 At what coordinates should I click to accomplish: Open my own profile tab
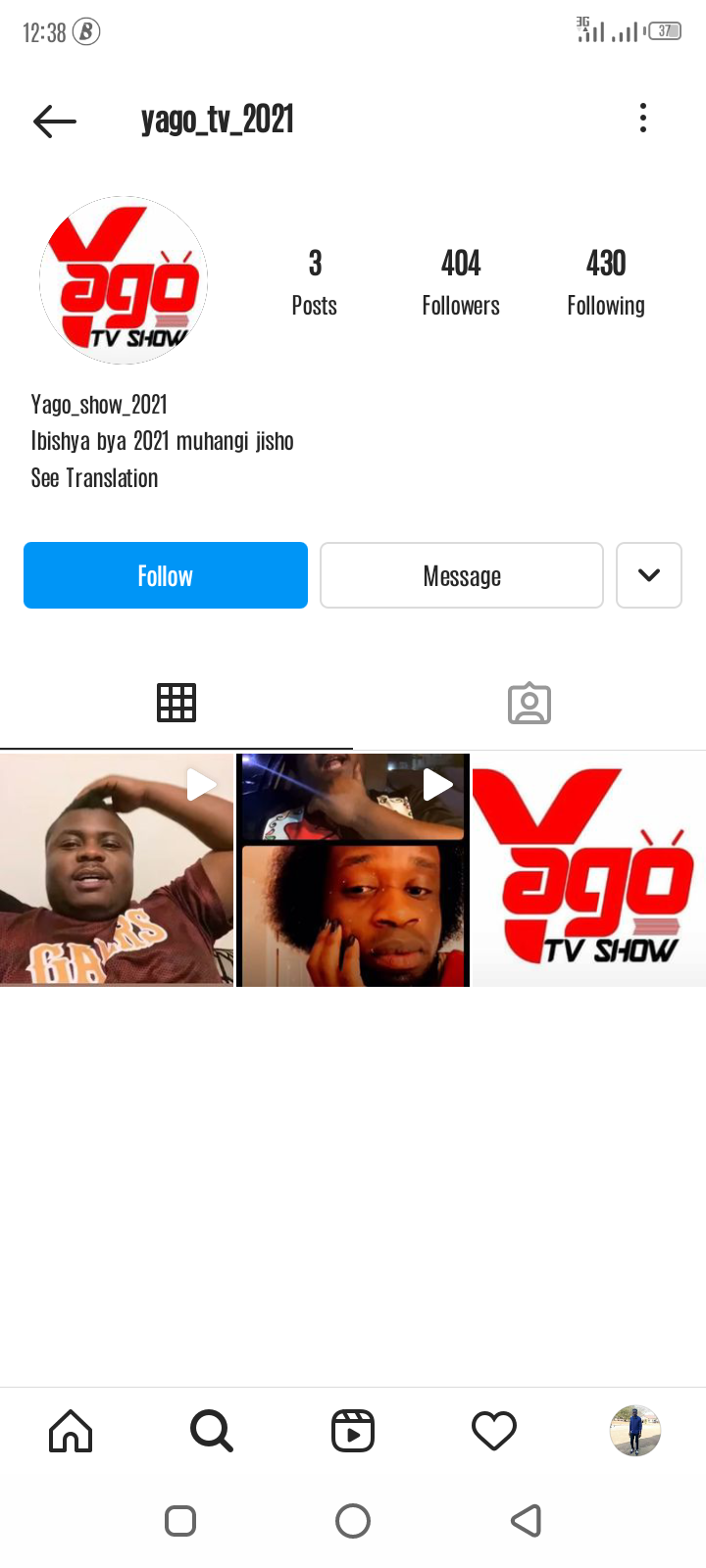click(635, 1431)
